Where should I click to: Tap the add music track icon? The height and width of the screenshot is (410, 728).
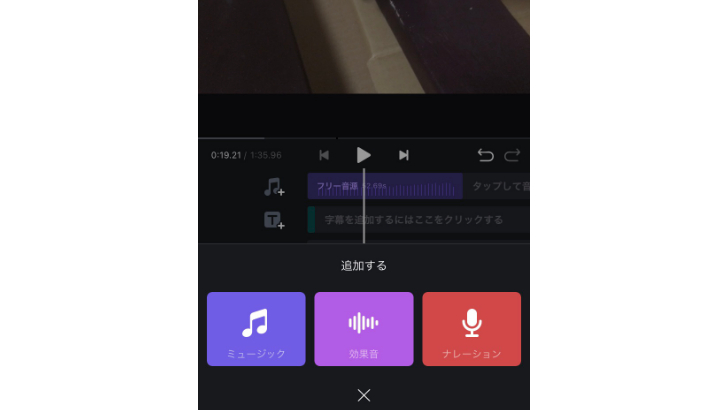coord(274,187)
